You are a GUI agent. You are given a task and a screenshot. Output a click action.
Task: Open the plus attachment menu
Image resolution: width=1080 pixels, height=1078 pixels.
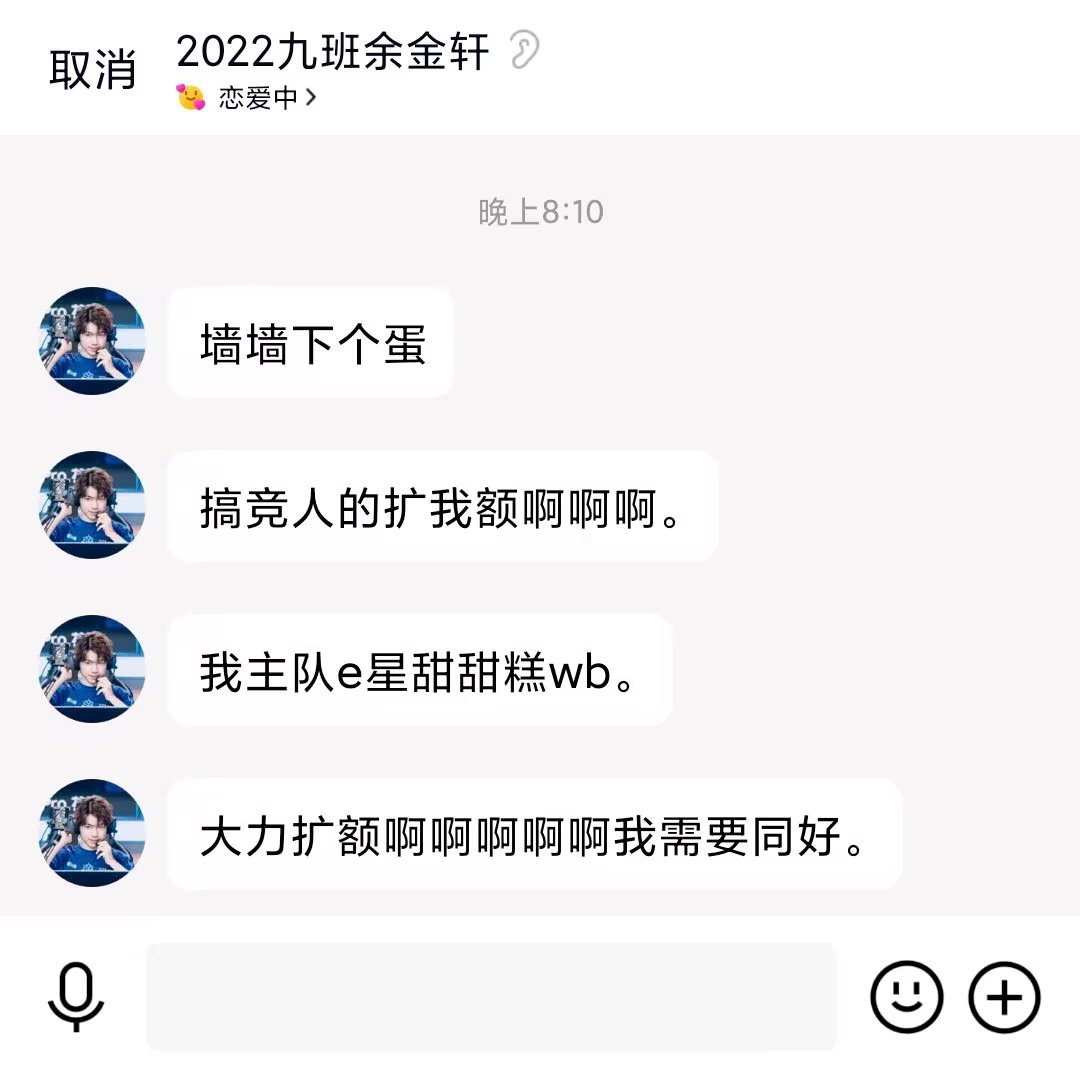click(1004, 997)
